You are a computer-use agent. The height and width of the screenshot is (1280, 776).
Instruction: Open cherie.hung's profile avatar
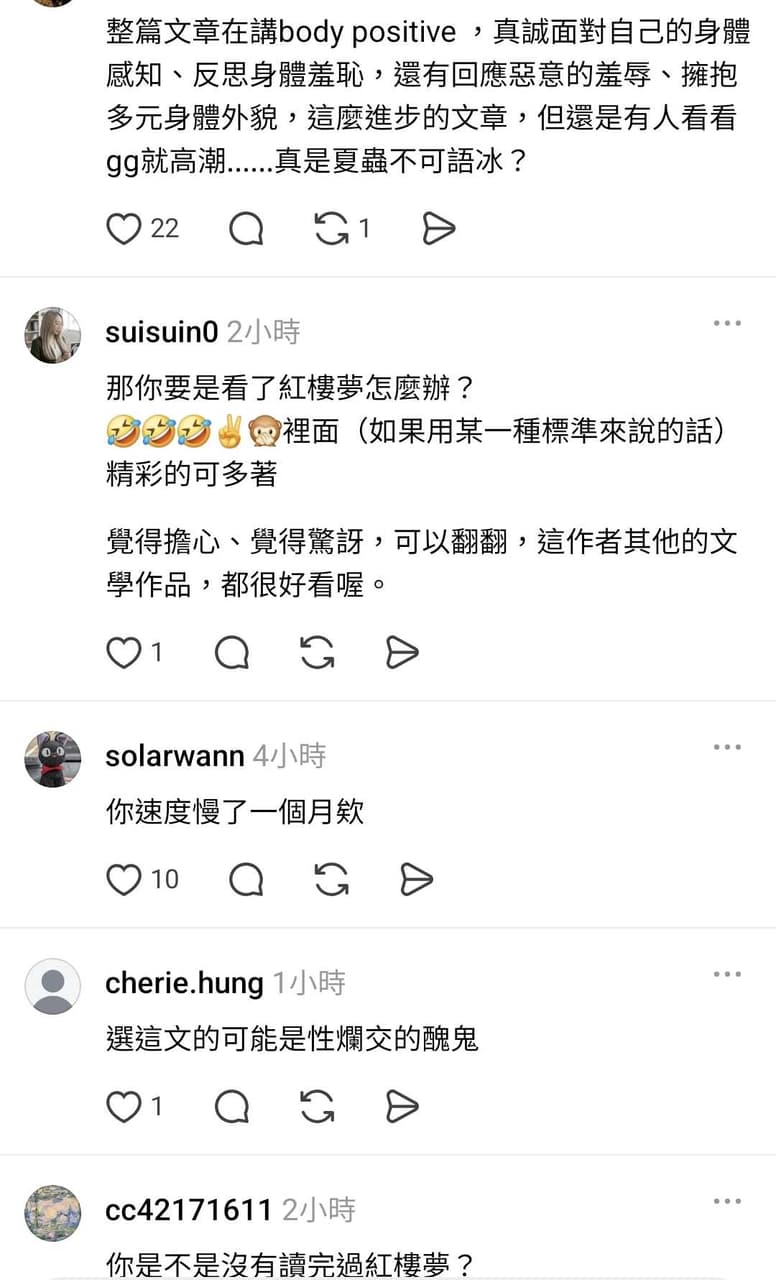(x=52, y=987)
